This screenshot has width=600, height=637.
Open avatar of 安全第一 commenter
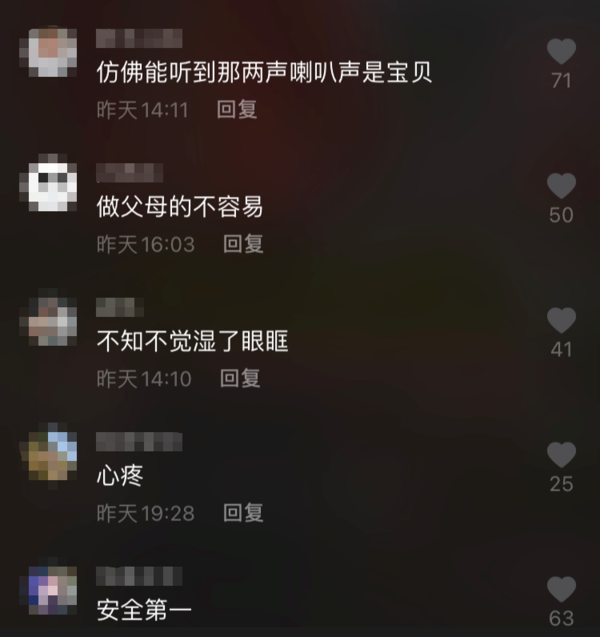pyautogui.click(x=50, y=589)
